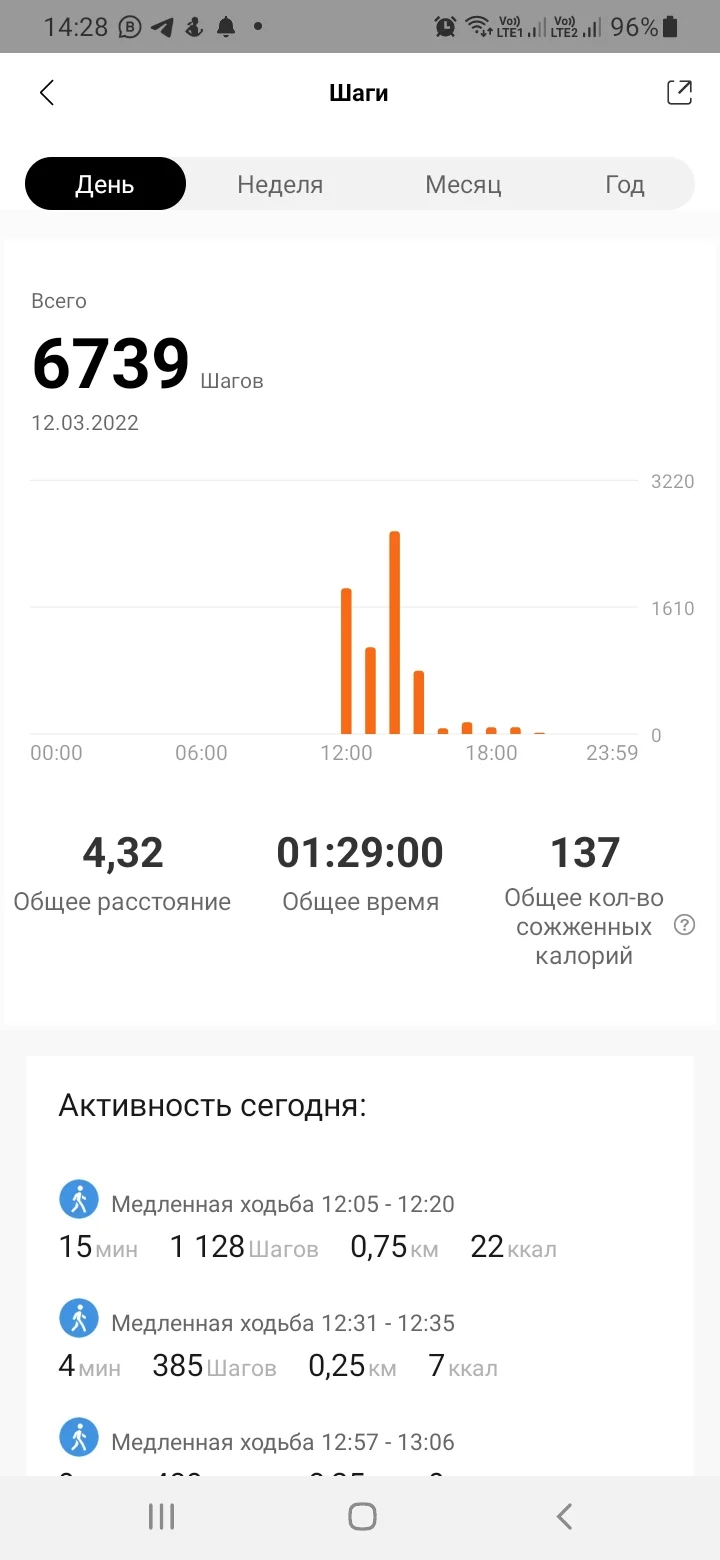Open the share/export icon in top right
Screen dimensions: 720x1560
(x=679, y=92)
